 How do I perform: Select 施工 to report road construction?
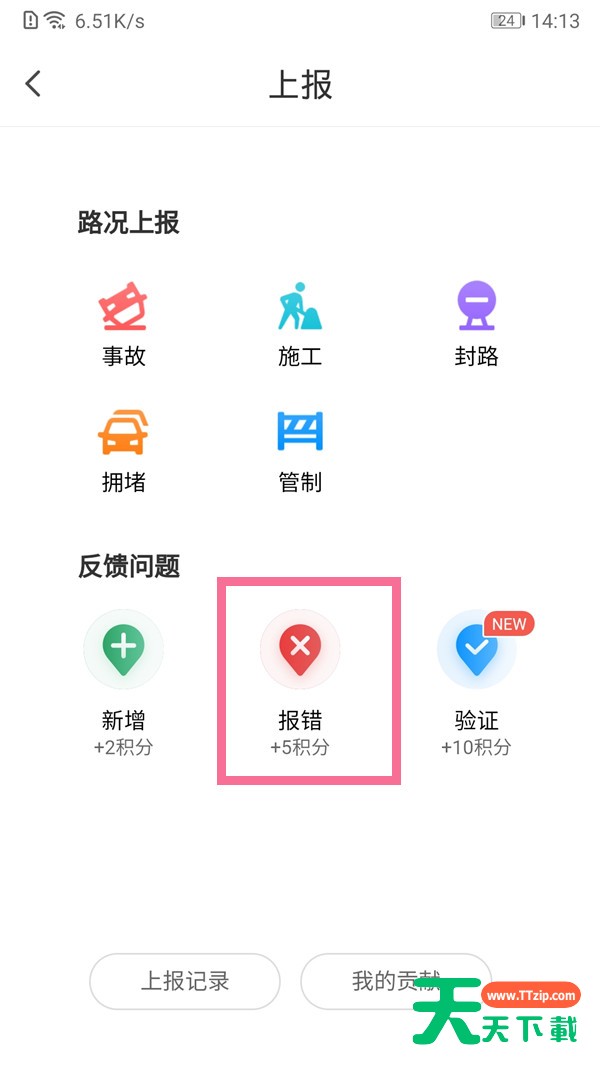(x=300, y=325)
